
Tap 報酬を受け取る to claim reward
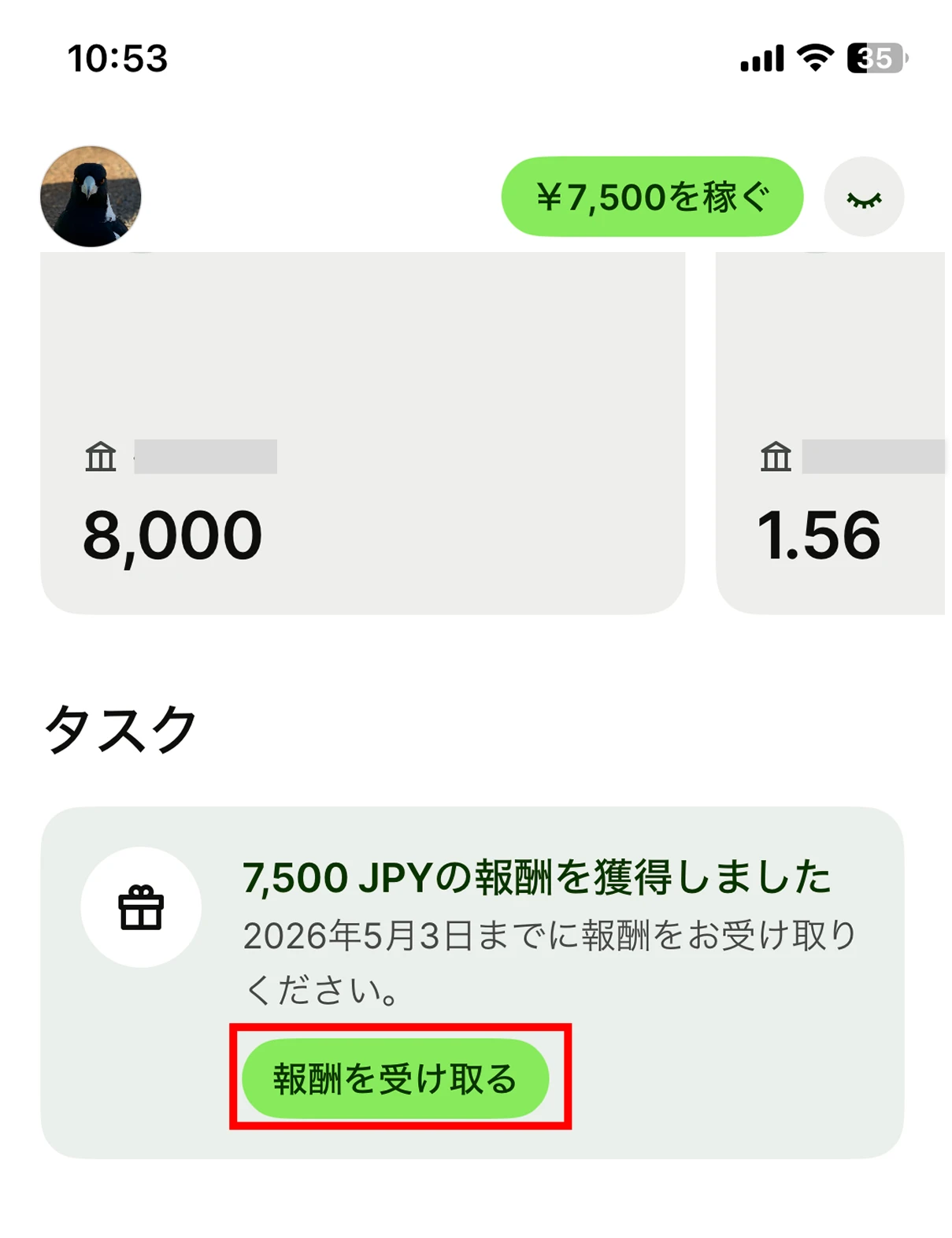pos(395,1078)
